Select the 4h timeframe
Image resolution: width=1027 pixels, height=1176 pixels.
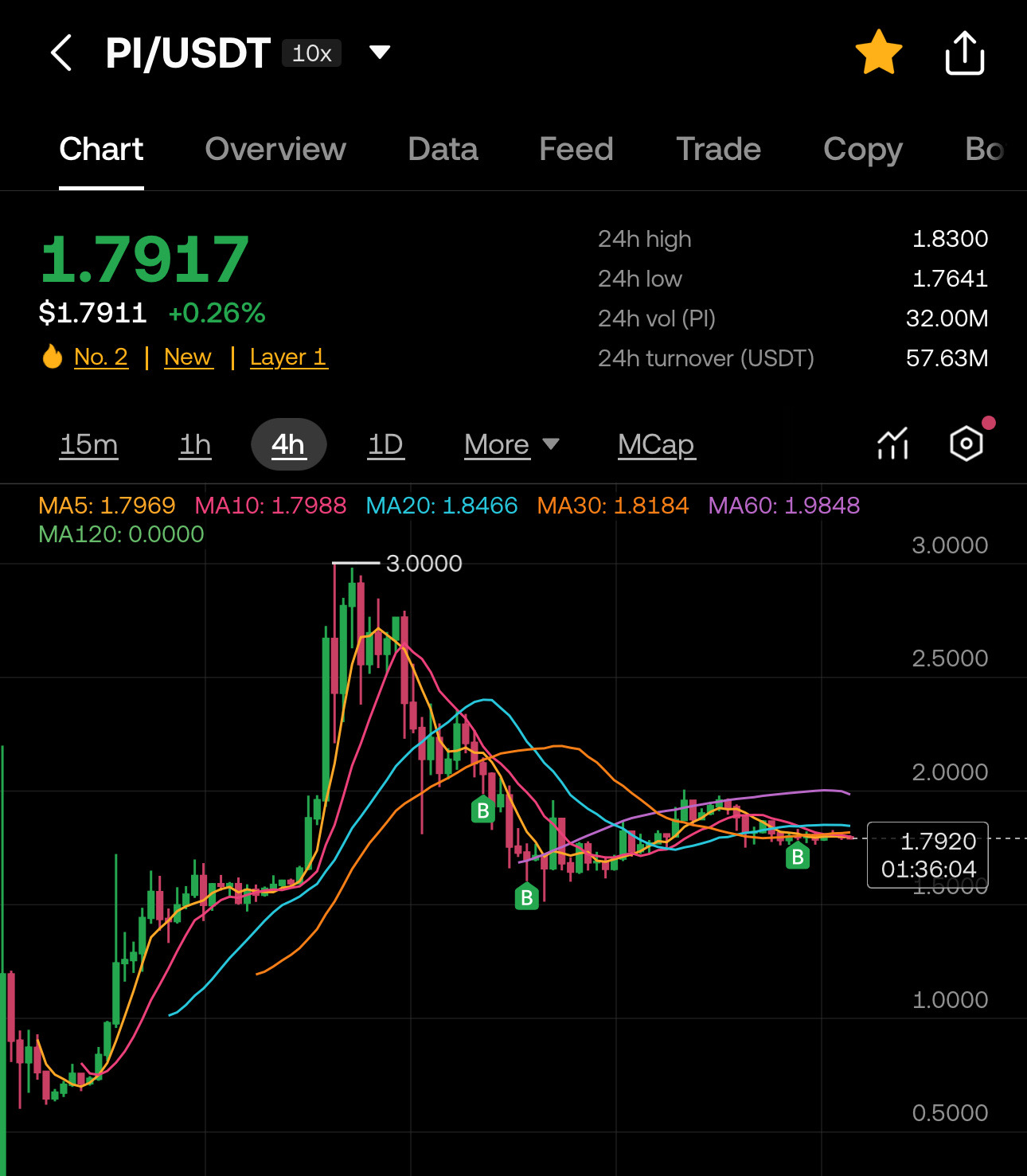pyautogui.click(x=288, y=444)
